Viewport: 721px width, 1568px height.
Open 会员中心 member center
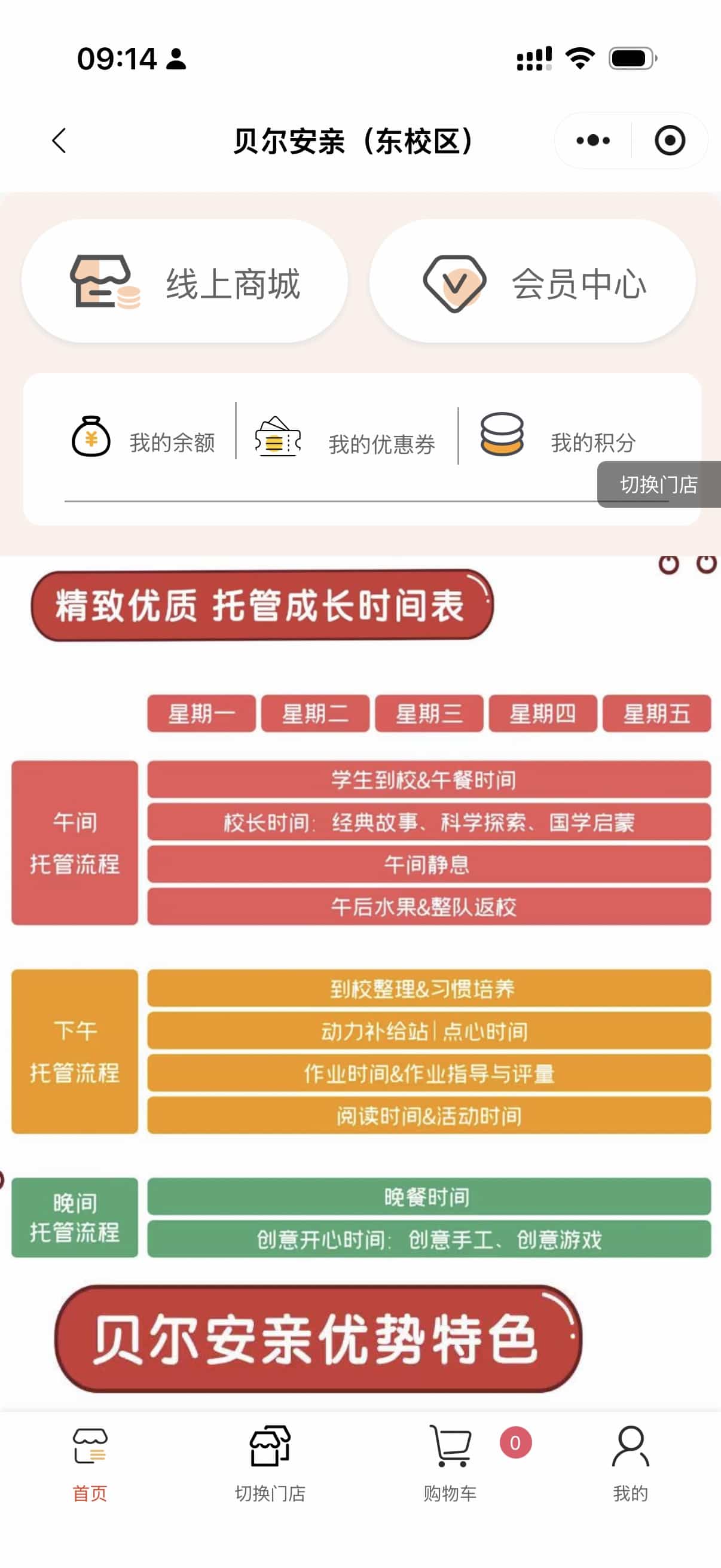pos(533,282)
